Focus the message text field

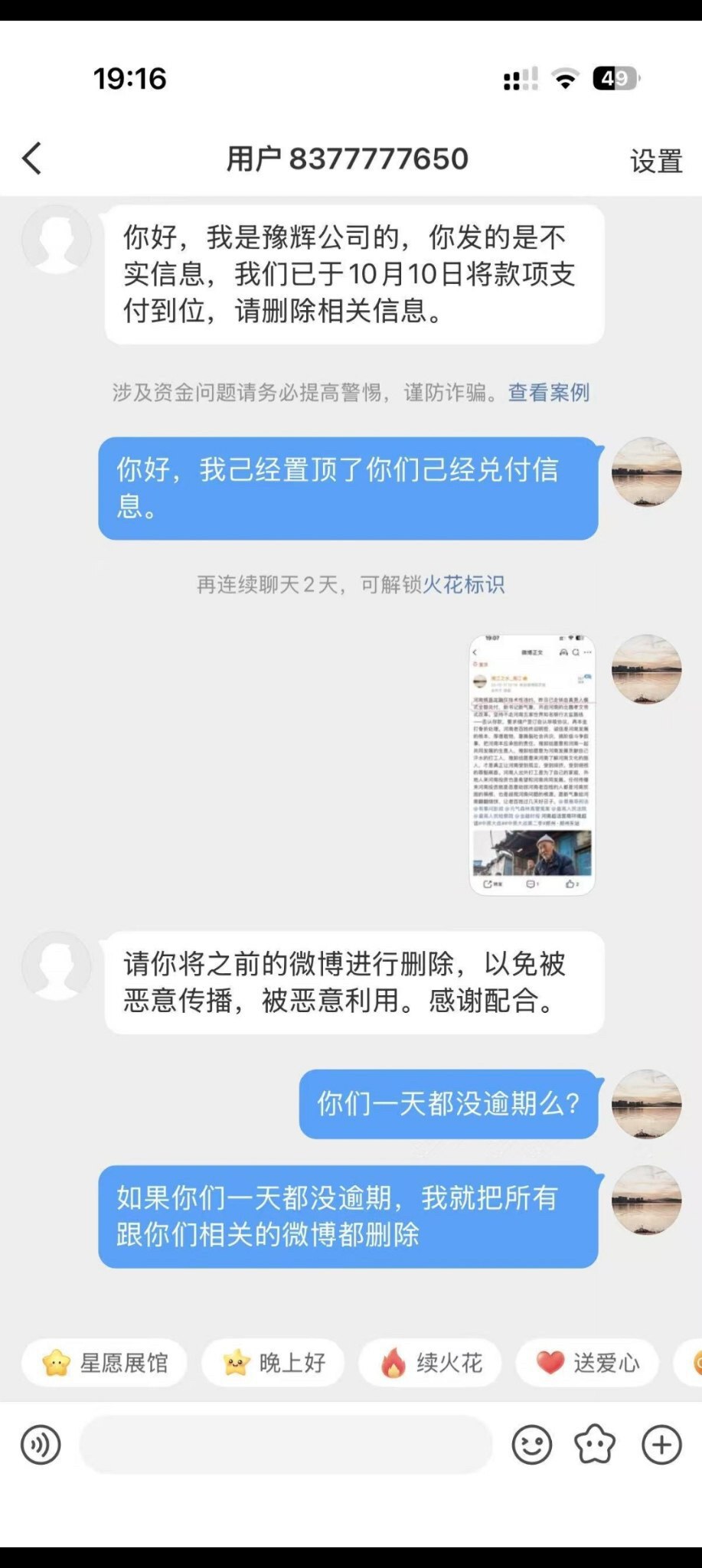pyautogui.click(x=286, y=1445)
